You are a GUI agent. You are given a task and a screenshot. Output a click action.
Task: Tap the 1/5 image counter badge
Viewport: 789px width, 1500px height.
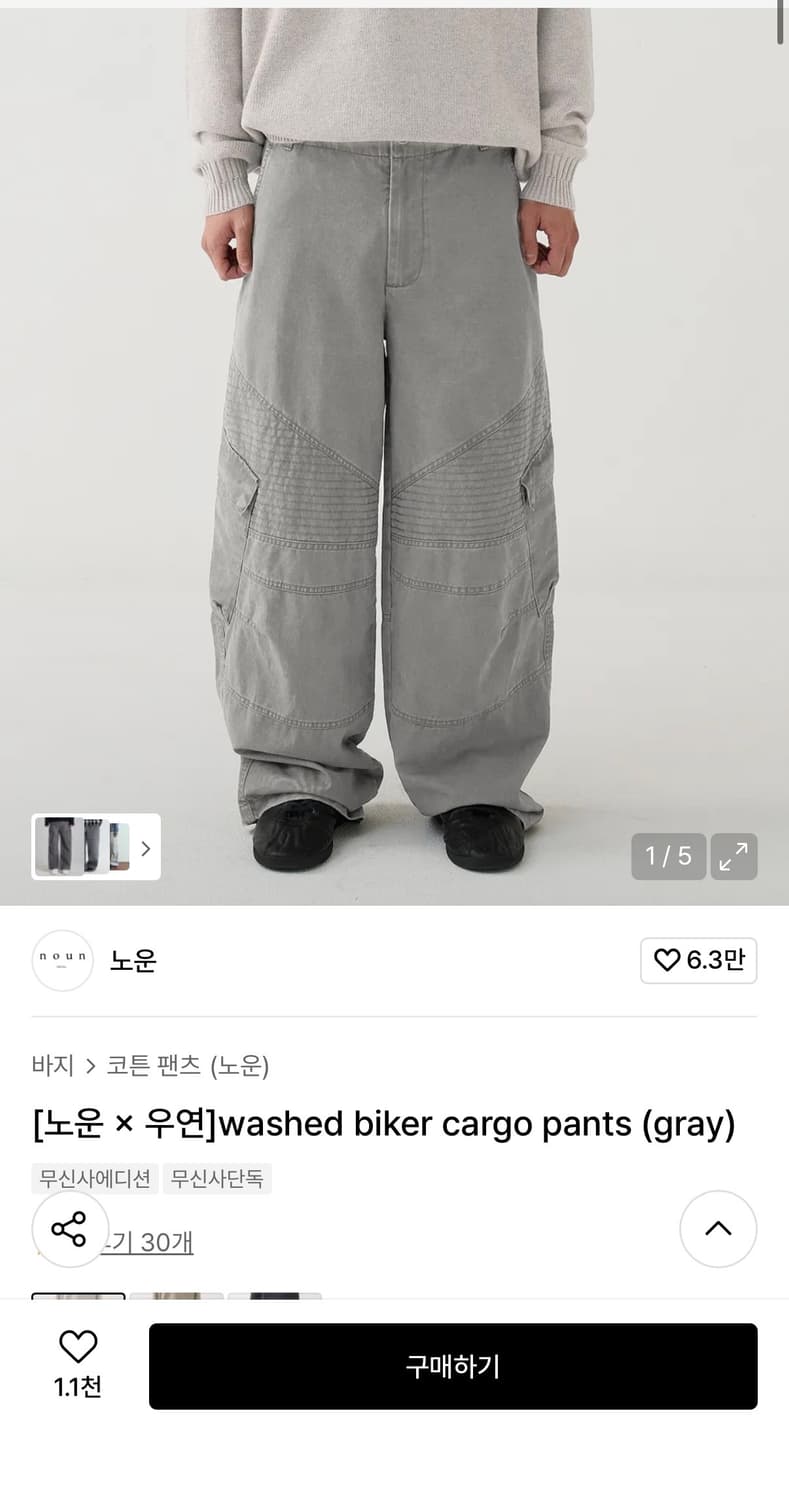(667, 857)
